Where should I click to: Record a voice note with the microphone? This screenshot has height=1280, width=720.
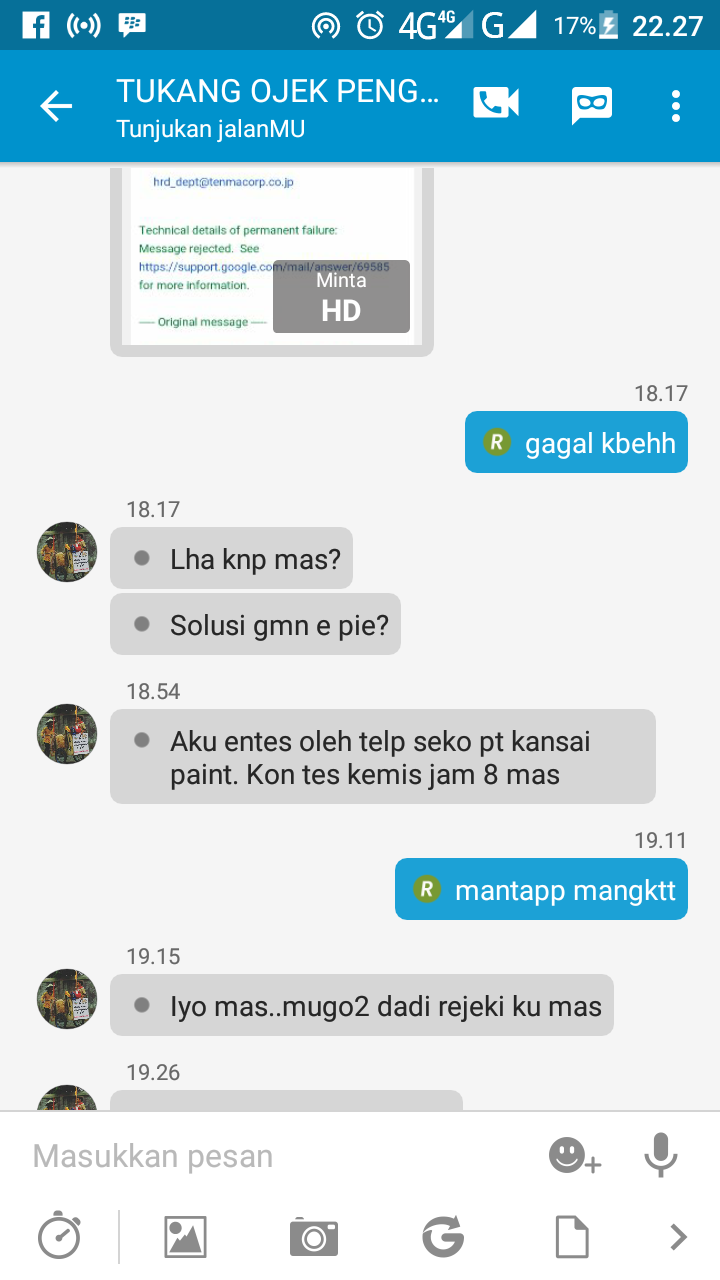click(x=660, y=1156)
